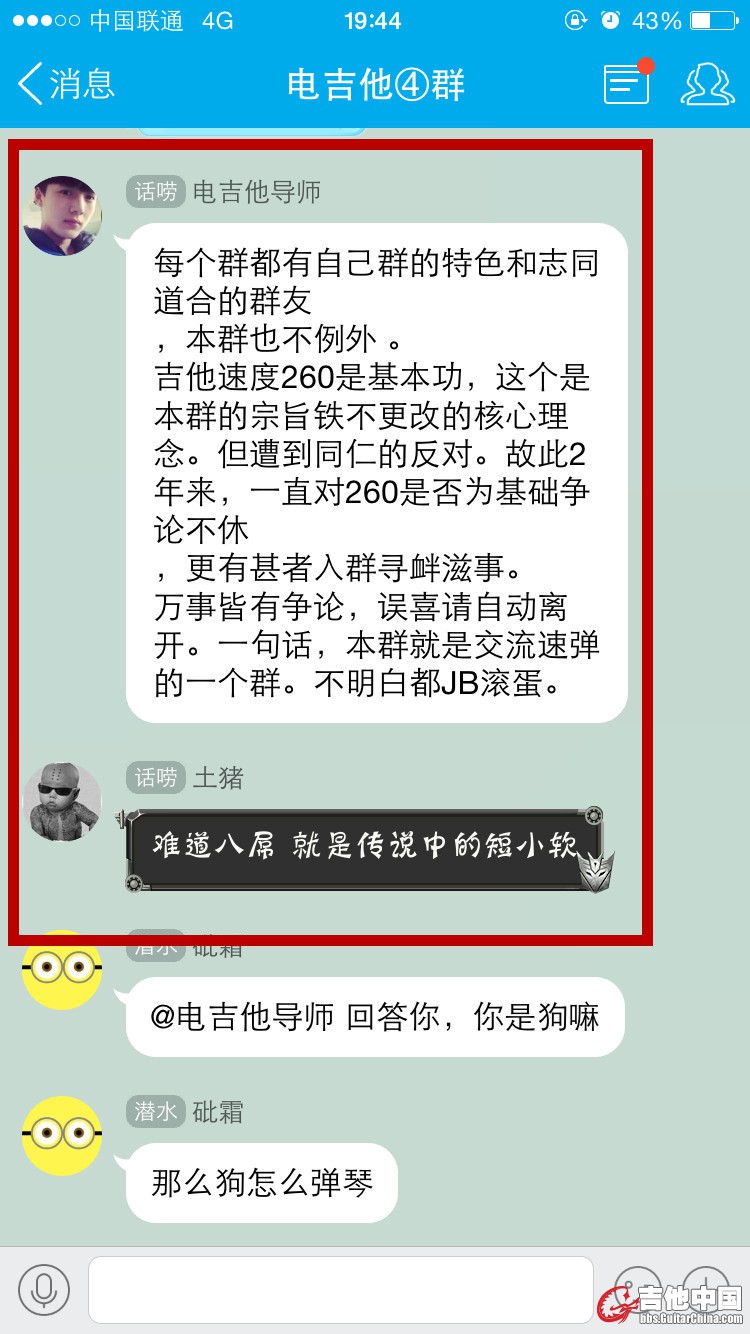Focus the message text input field
The height and width of the screenshot is (1334, 750).
[x=340, y=1289]
